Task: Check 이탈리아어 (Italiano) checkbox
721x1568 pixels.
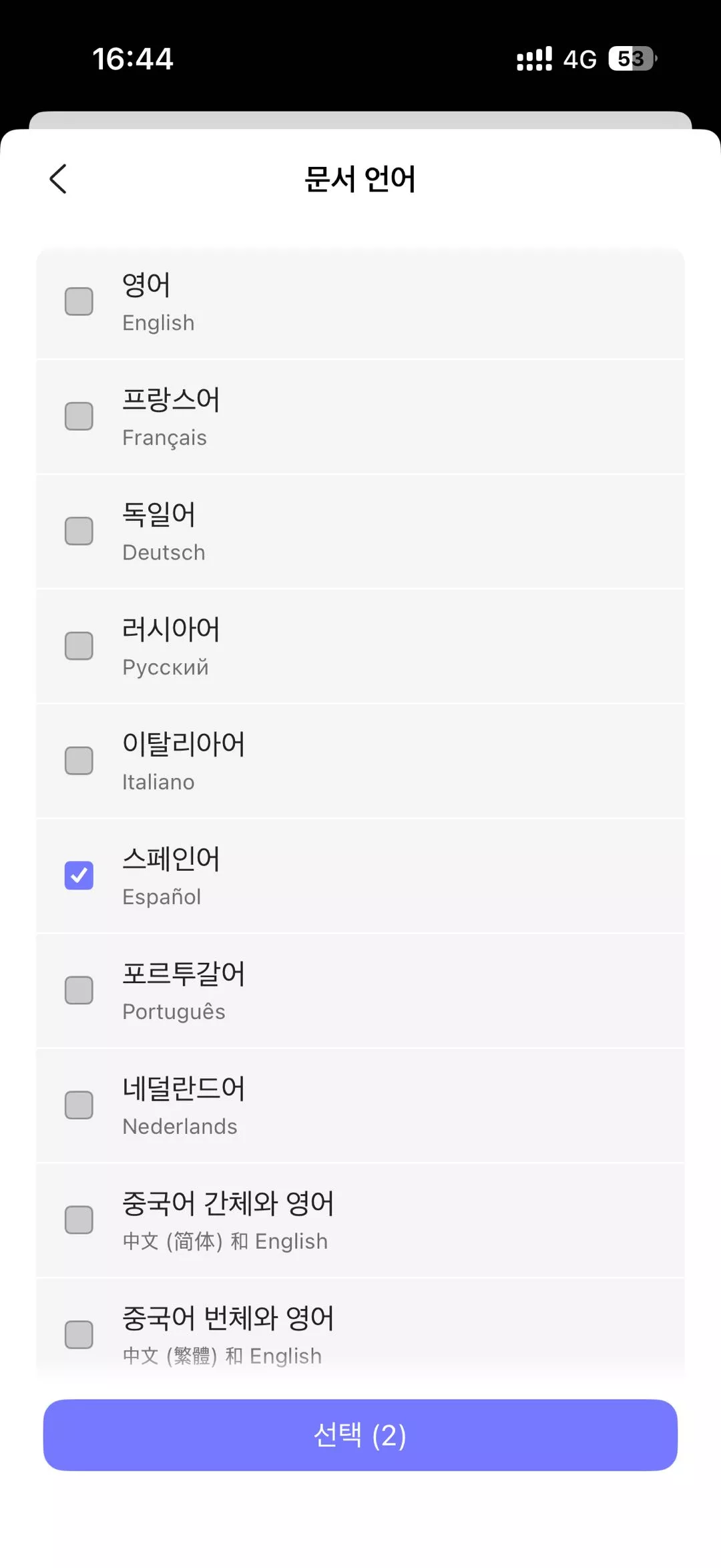Action: [x=79, y=761]
